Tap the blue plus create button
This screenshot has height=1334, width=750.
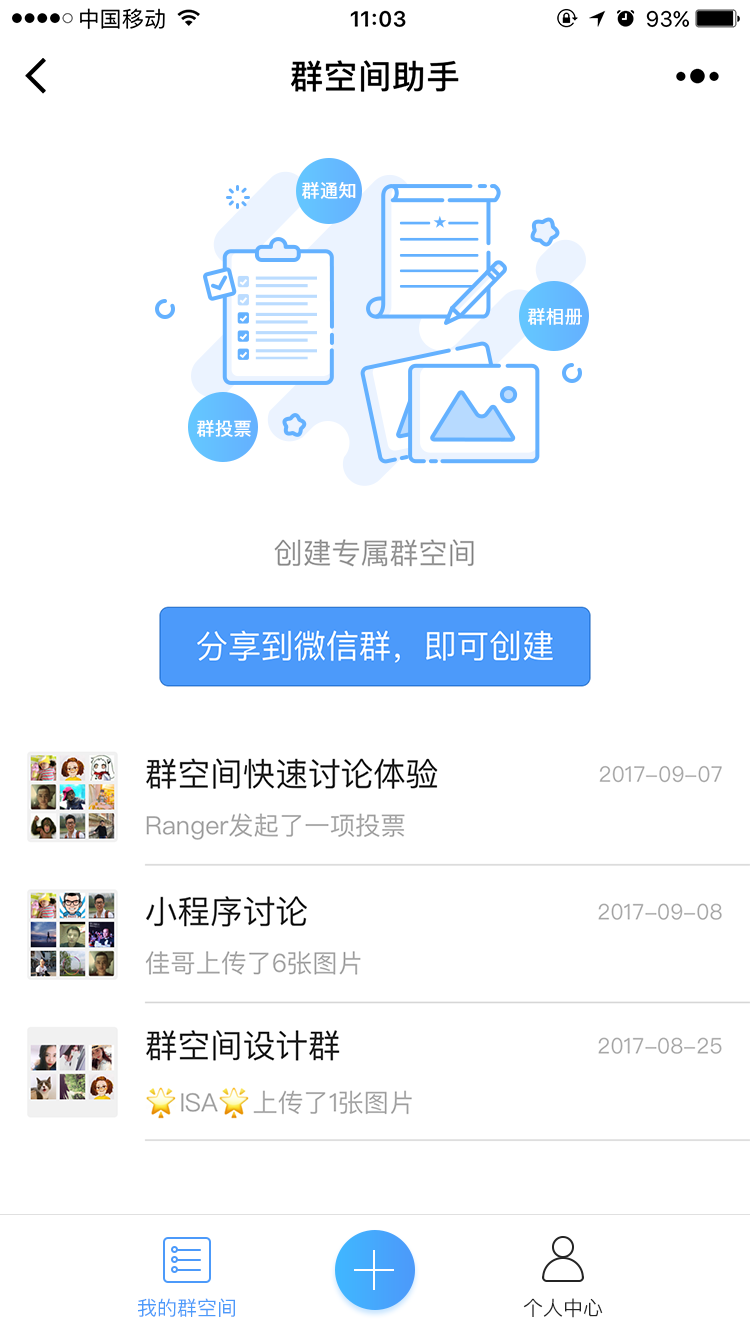(x=375, y=1270)
